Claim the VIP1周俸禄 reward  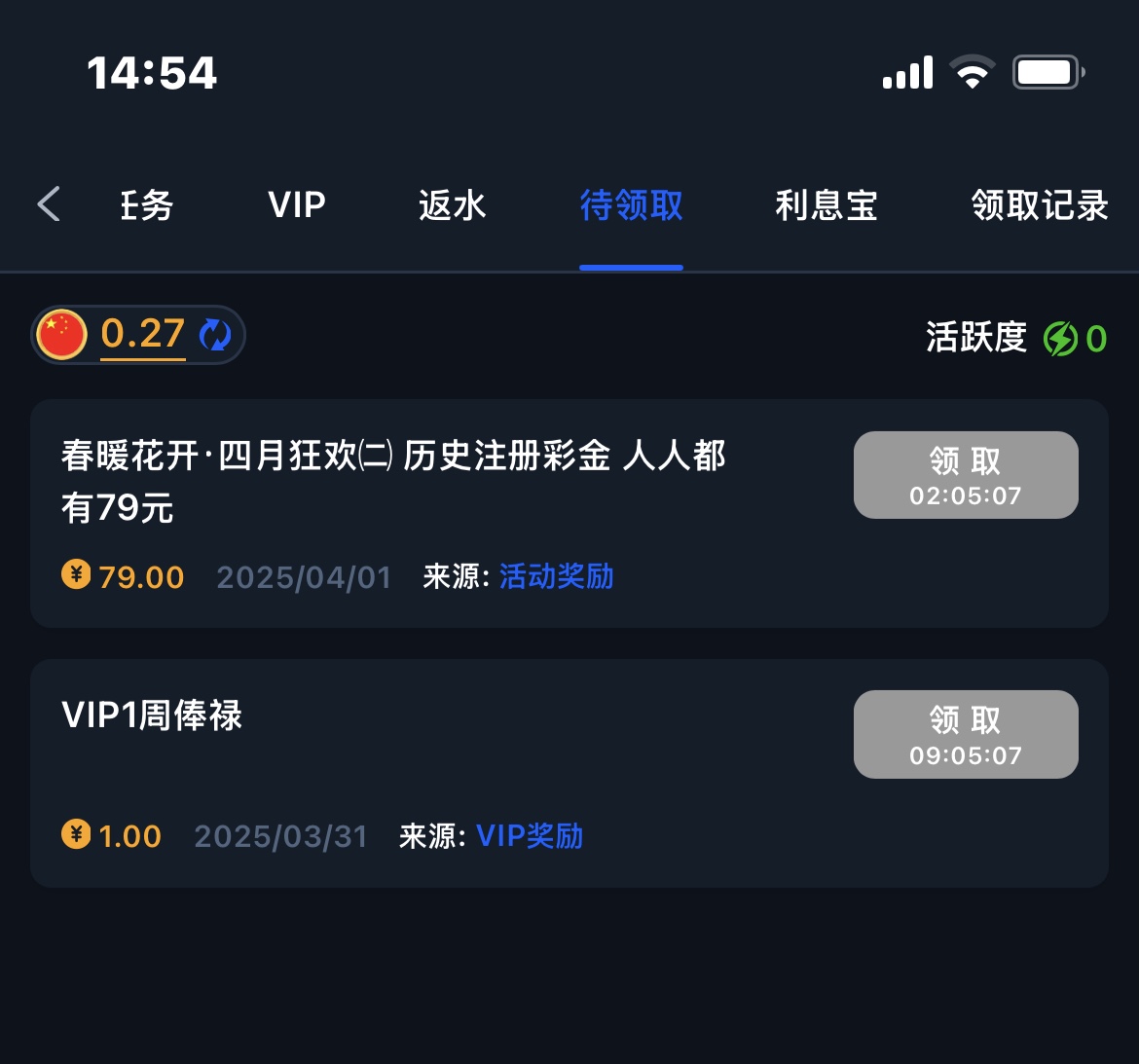coord(965,734)
